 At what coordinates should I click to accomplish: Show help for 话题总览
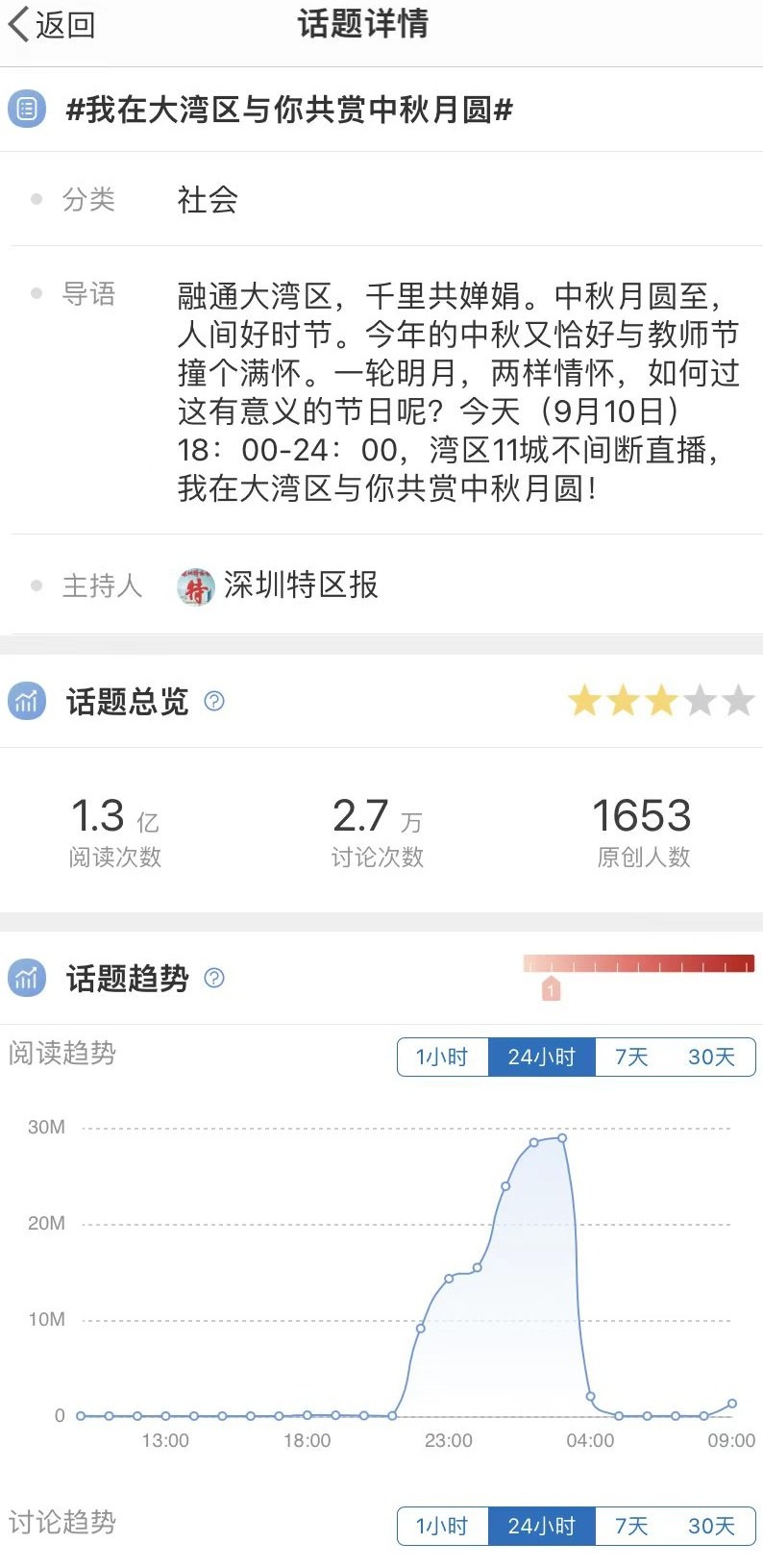tap(215, 701)
